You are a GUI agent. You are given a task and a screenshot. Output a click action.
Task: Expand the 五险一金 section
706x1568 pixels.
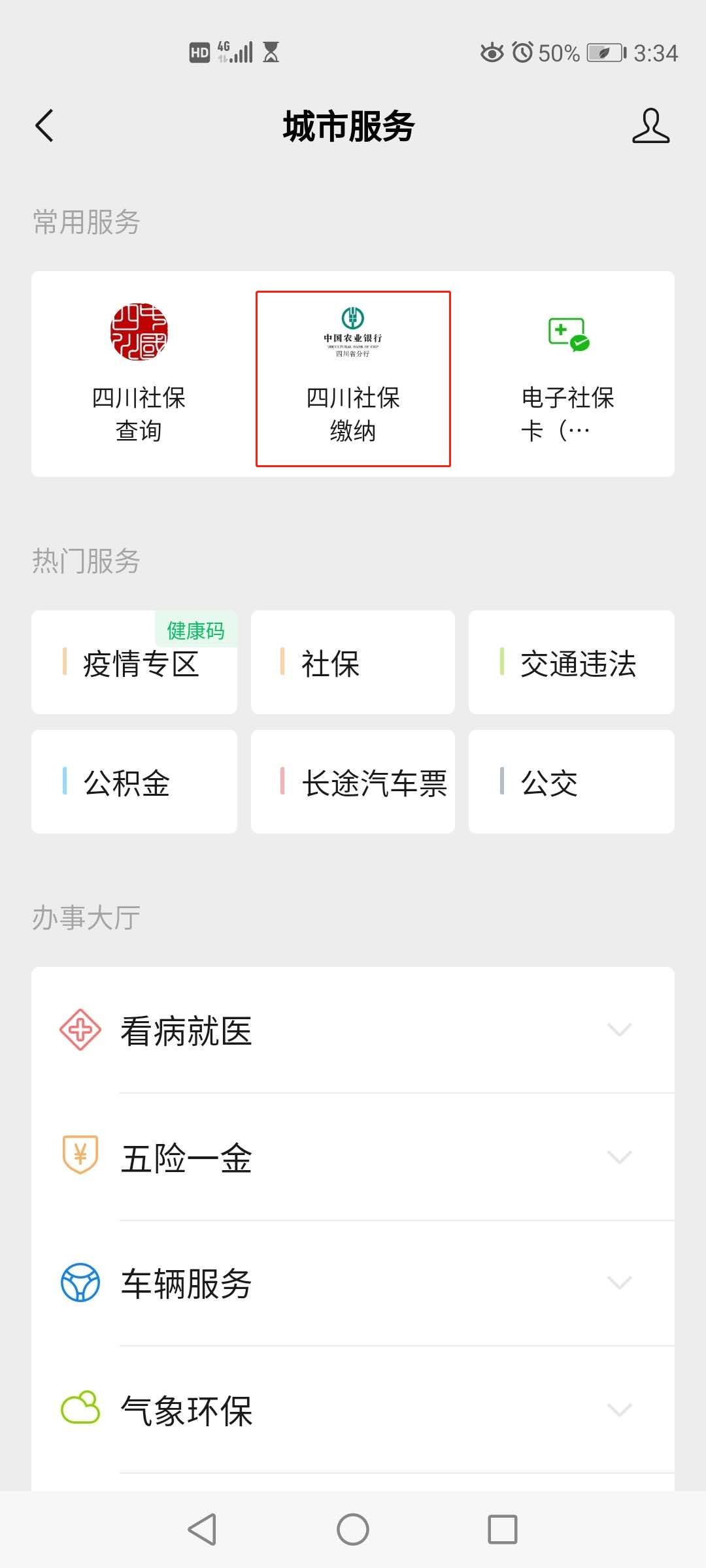(x=353, y=1158)
